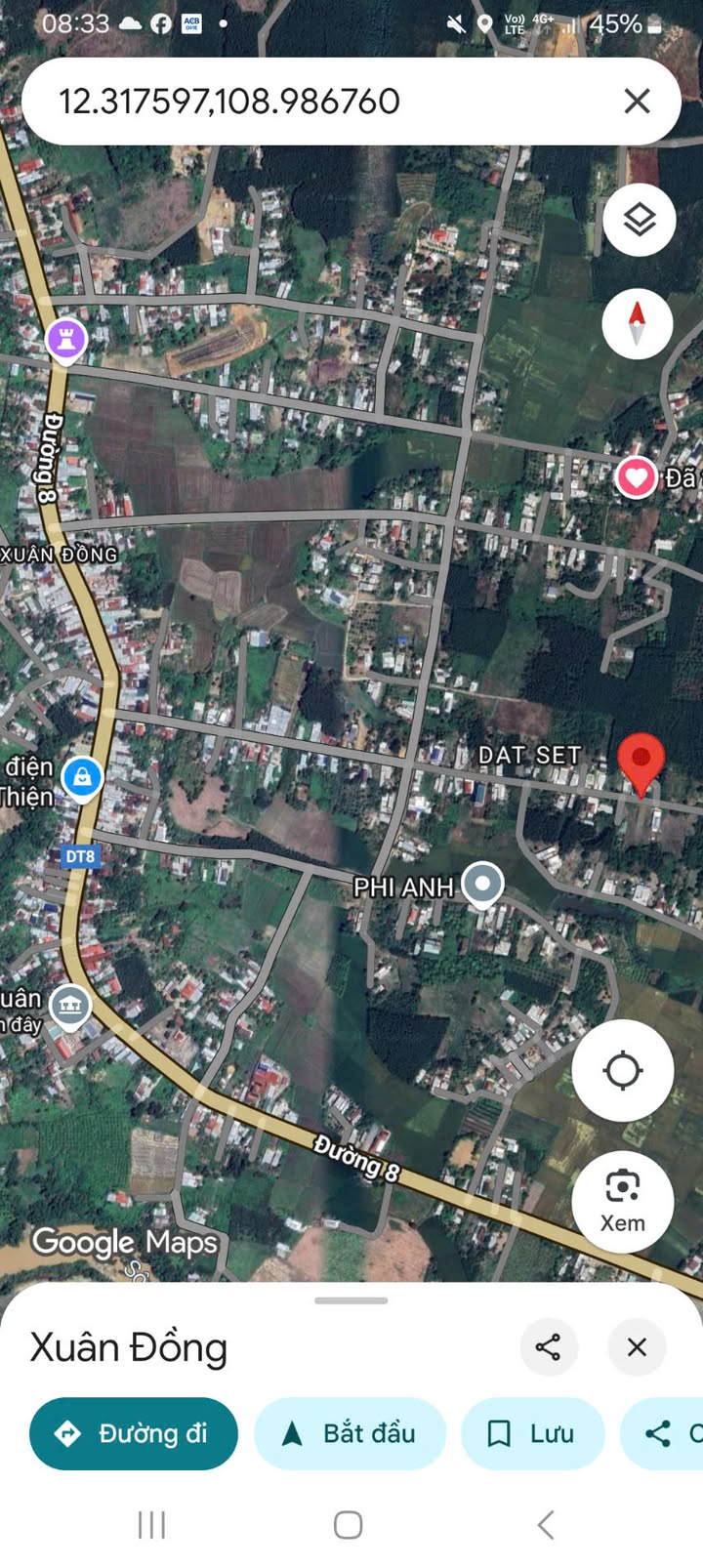Screen dimensions: 703x1568
Task: Tap the round share icon beside Xuân Đồng
Action: (x=548, y=1347)
